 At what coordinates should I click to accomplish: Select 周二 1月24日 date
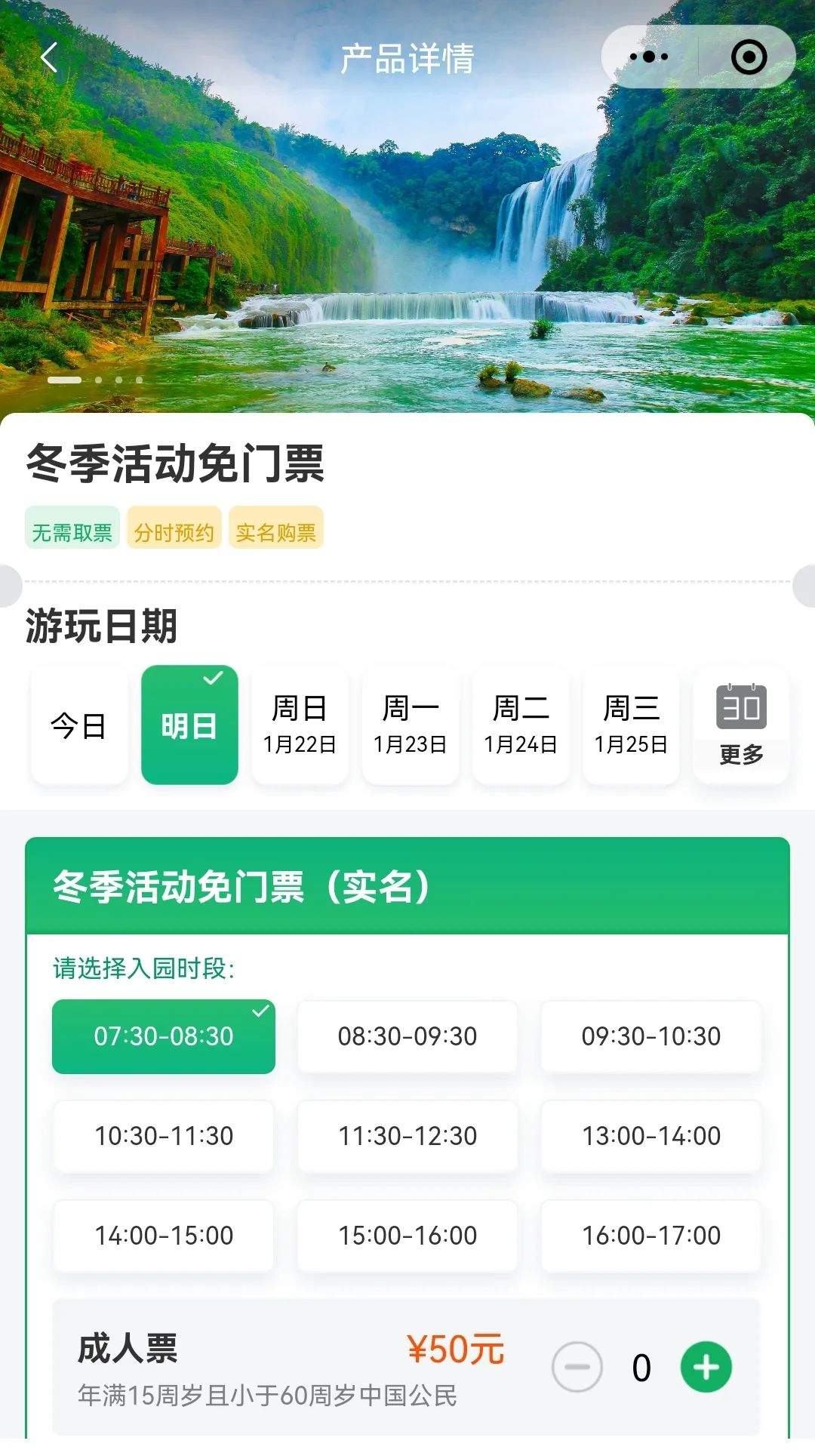click(521, 726)
